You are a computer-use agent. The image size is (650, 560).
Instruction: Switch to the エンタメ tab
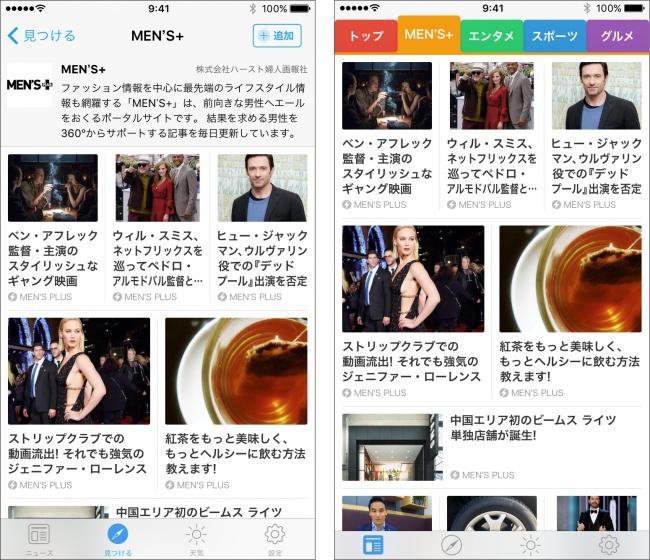(491, 37)
